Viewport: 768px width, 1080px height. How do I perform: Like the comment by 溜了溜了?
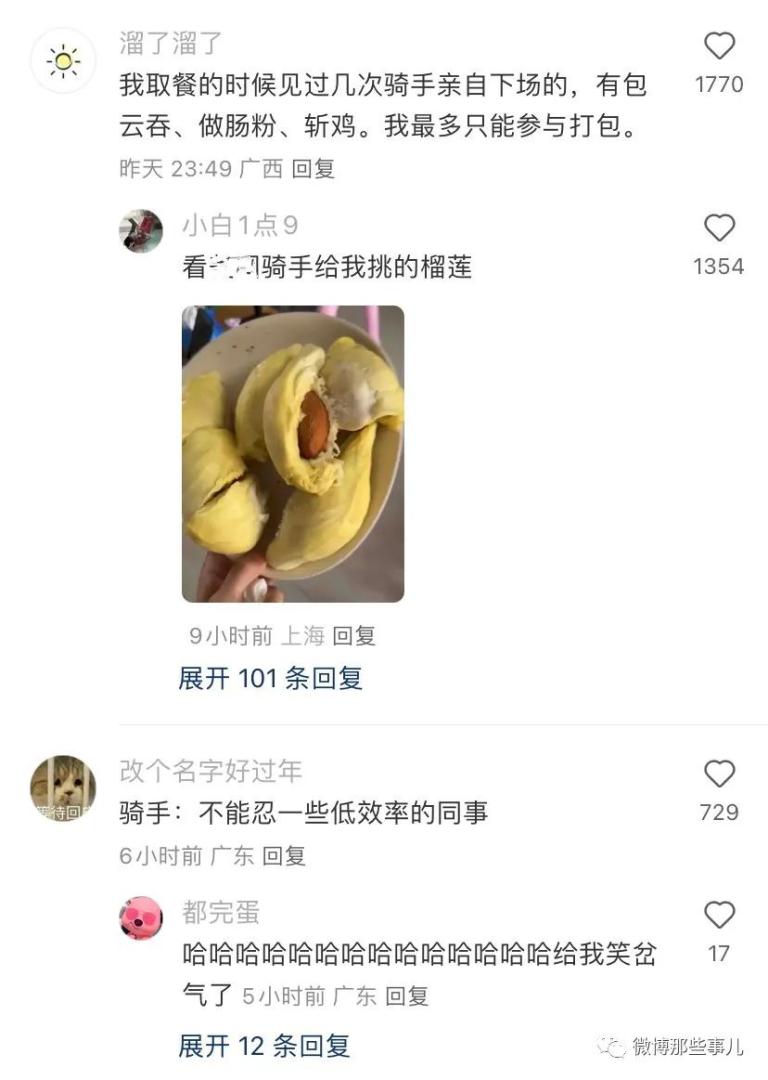719,47
